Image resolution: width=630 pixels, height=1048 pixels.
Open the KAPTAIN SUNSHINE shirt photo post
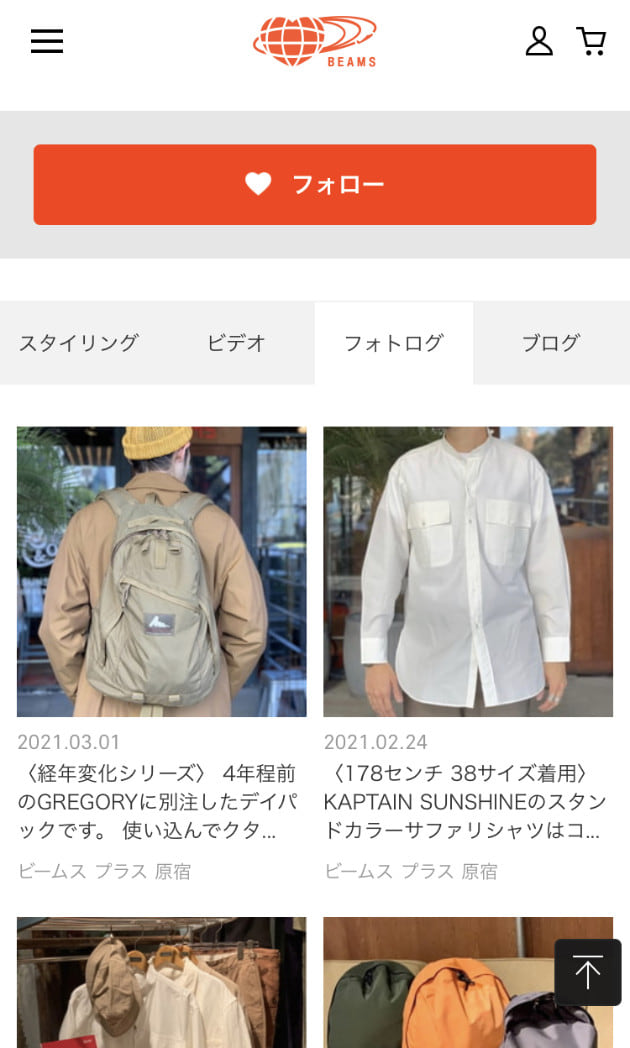(468, 571)
